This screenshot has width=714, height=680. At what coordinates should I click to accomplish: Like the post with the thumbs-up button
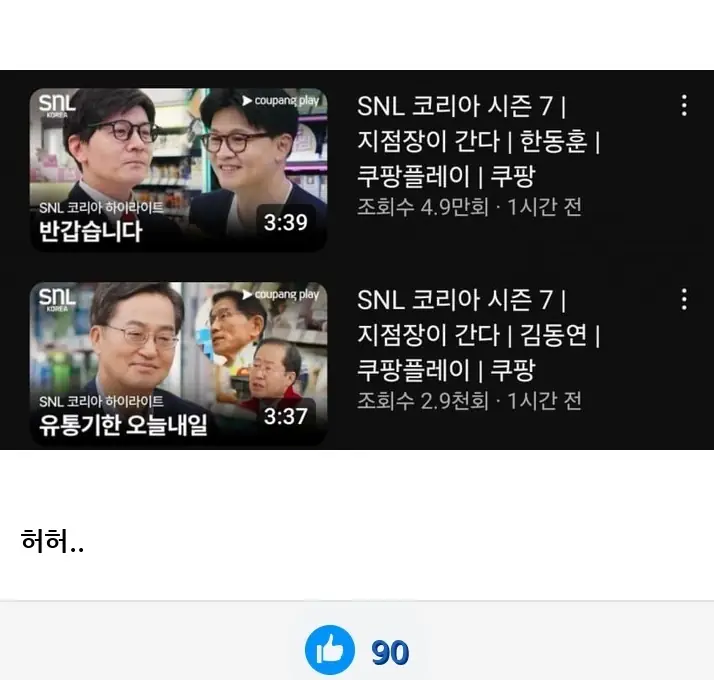click(330, 651)
